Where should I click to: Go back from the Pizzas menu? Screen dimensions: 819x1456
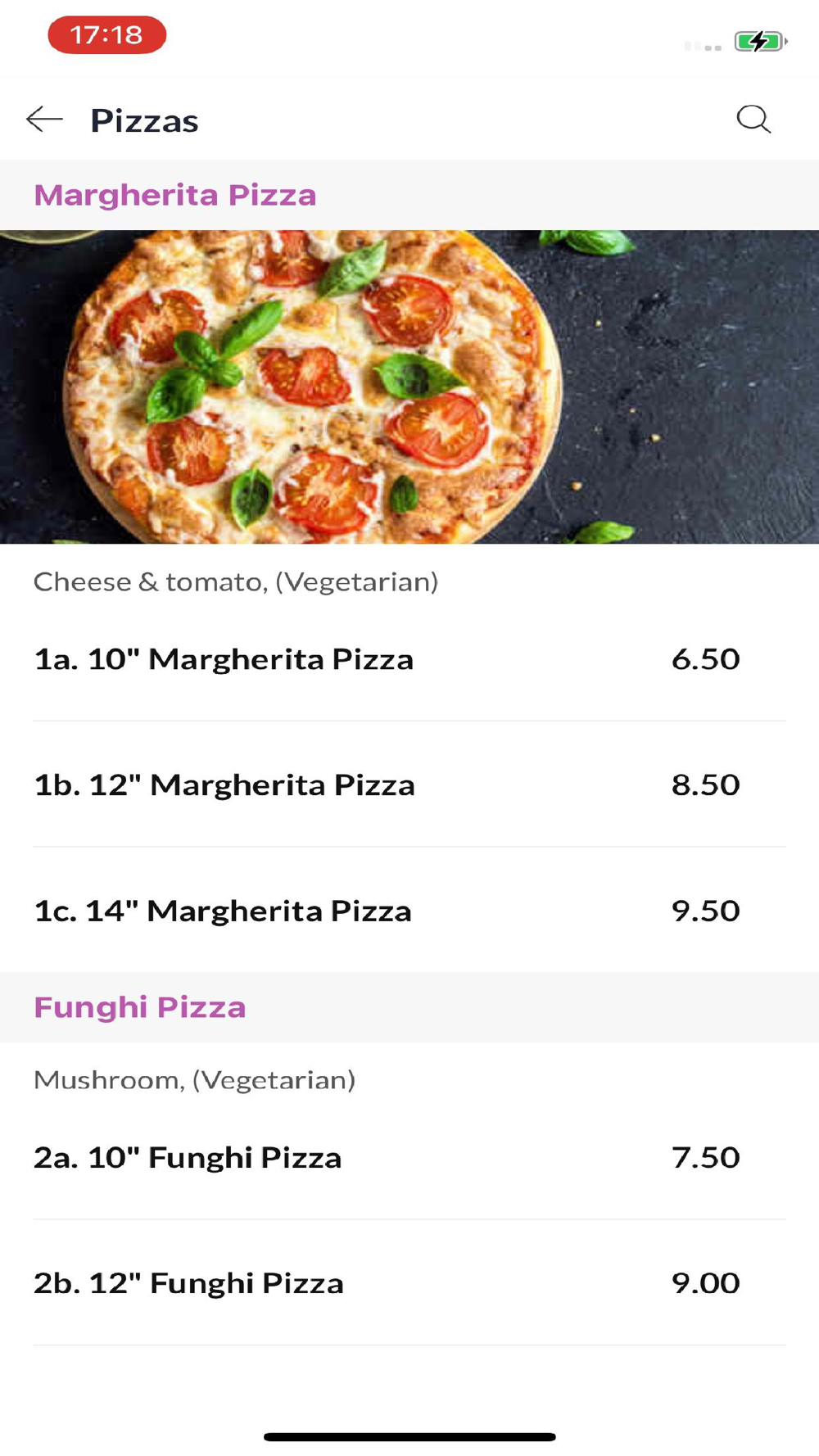(44, 120)
